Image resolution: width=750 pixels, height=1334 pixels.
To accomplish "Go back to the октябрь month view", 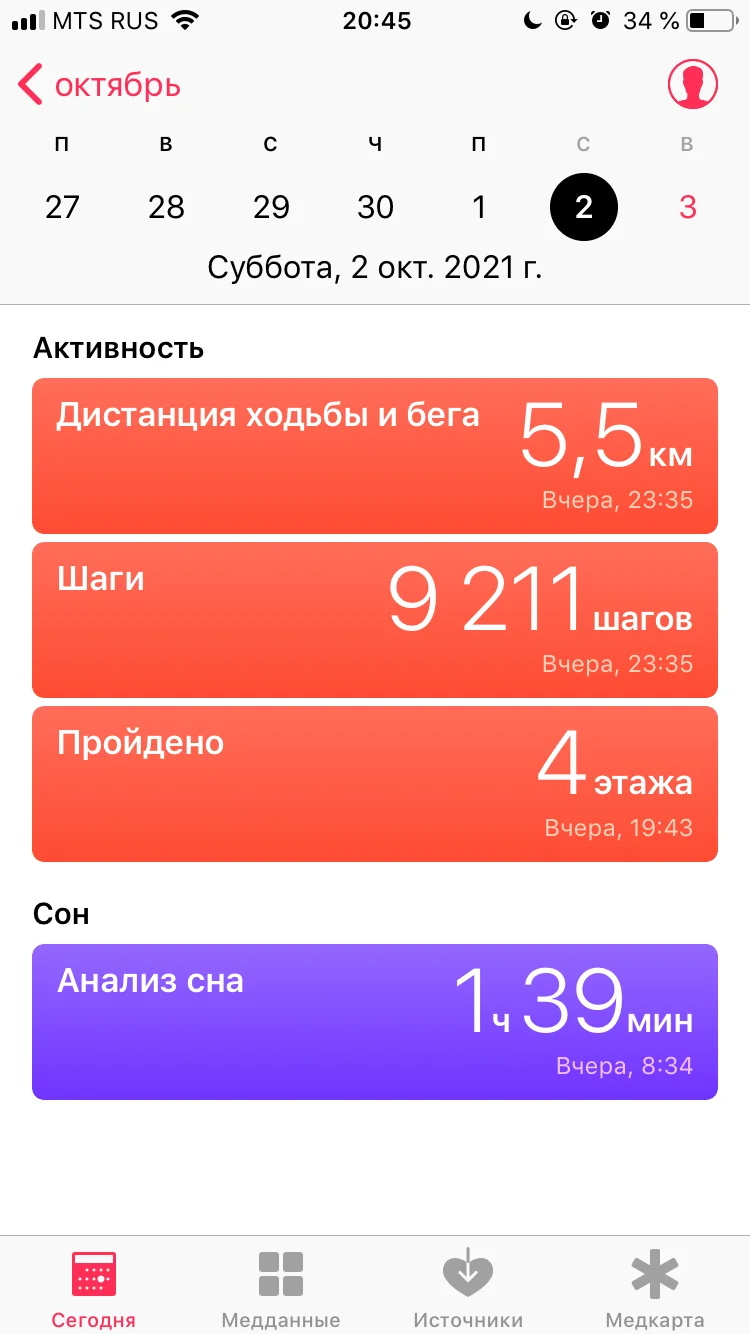I will point(98,86).
